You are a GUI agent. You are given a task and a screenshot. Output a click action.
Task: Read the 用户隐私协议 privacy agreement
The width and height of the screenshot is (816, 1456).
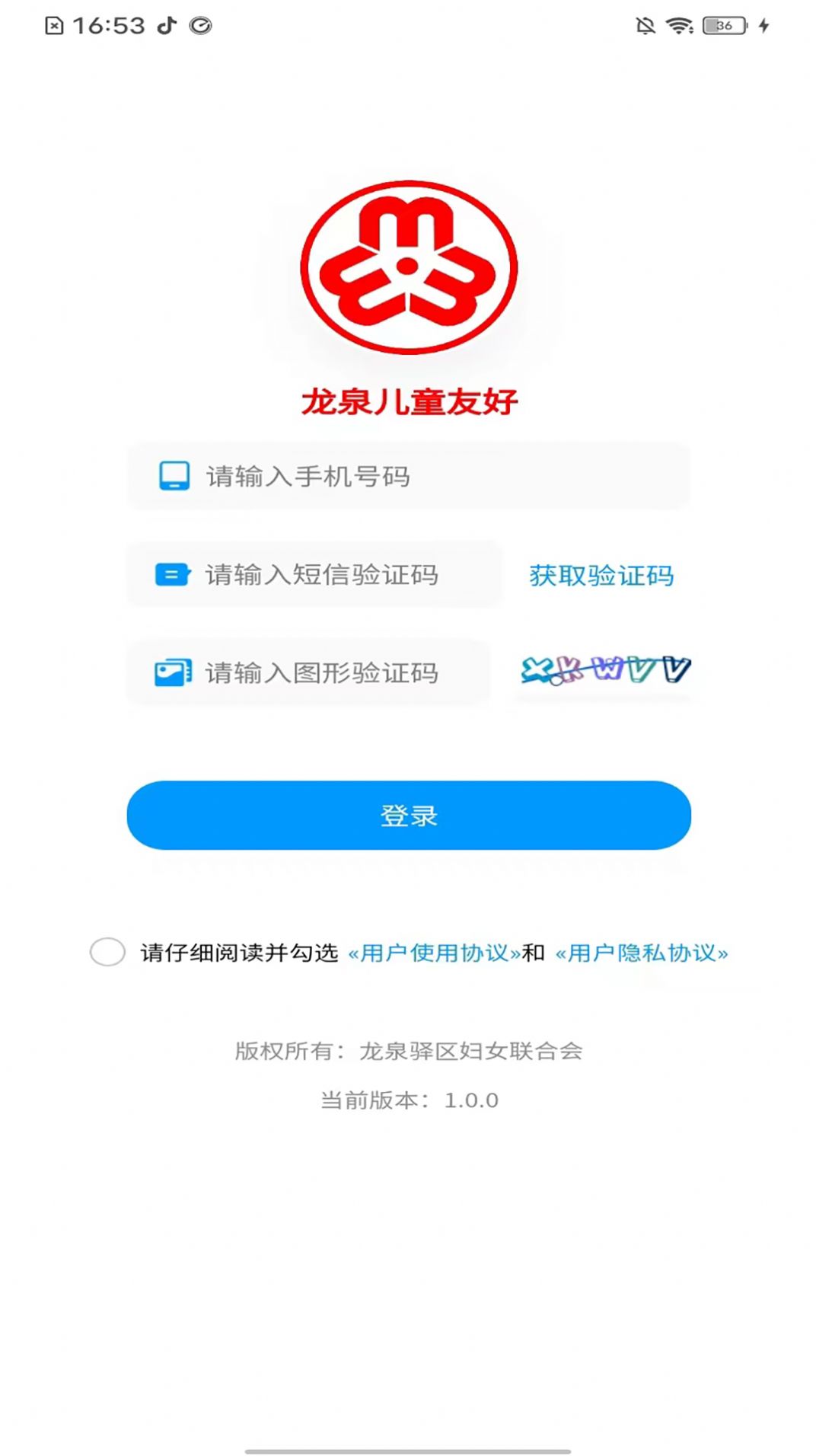pos(642,953)
